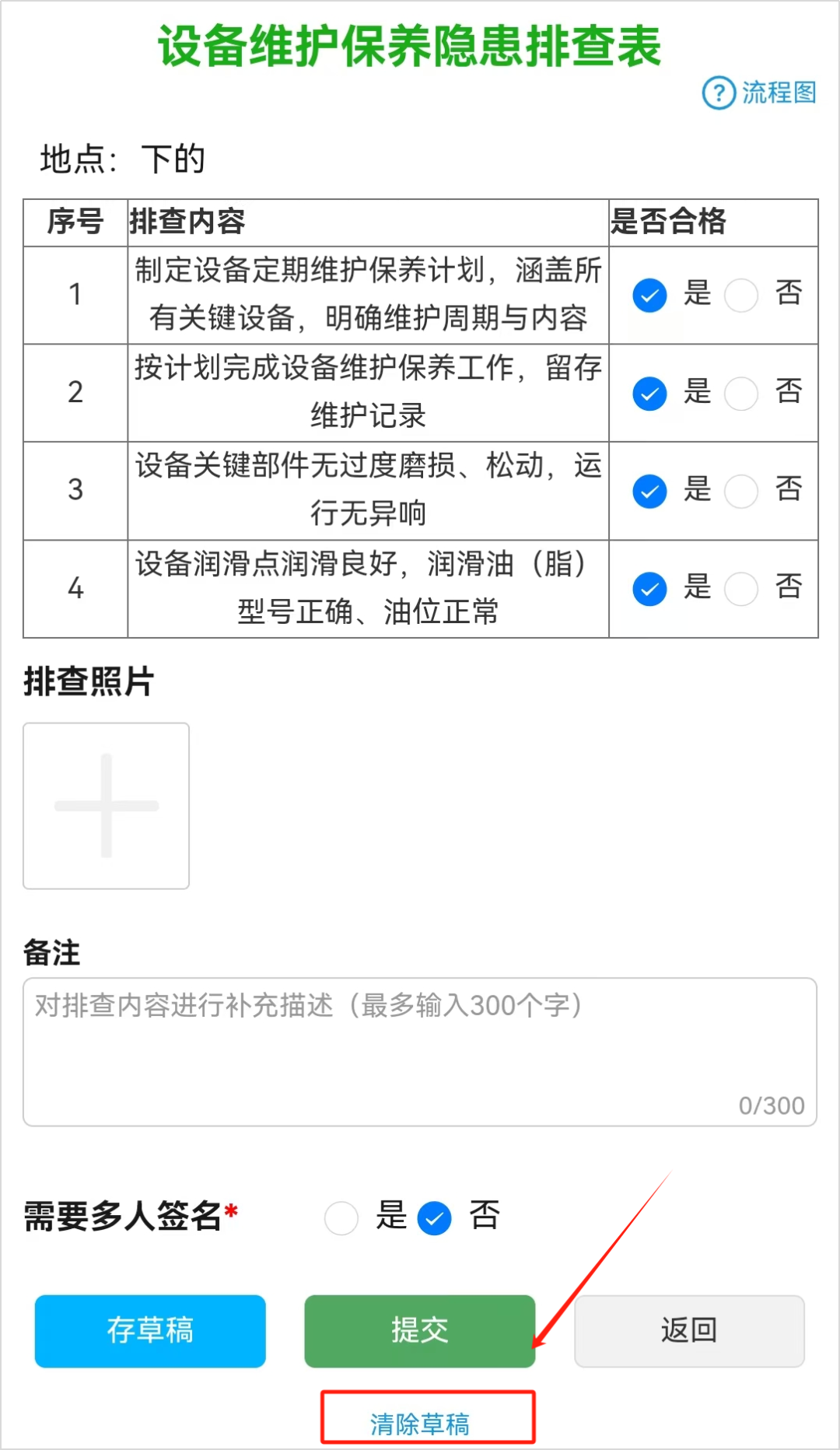Focus the 备注 description text field
Image resolution: width=840 pixels, height=1450 pixels.
[420, 1052]
